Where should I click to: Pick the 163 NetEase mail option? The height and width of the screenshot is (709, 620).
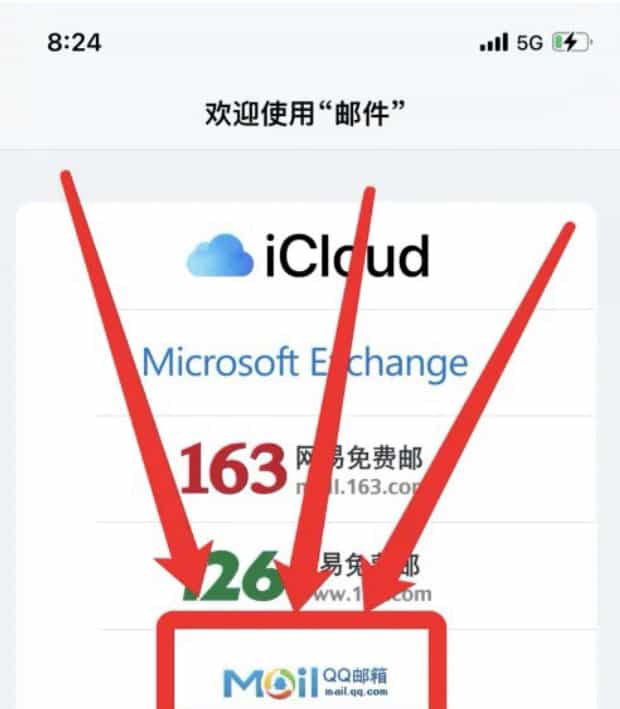[305, 468]
